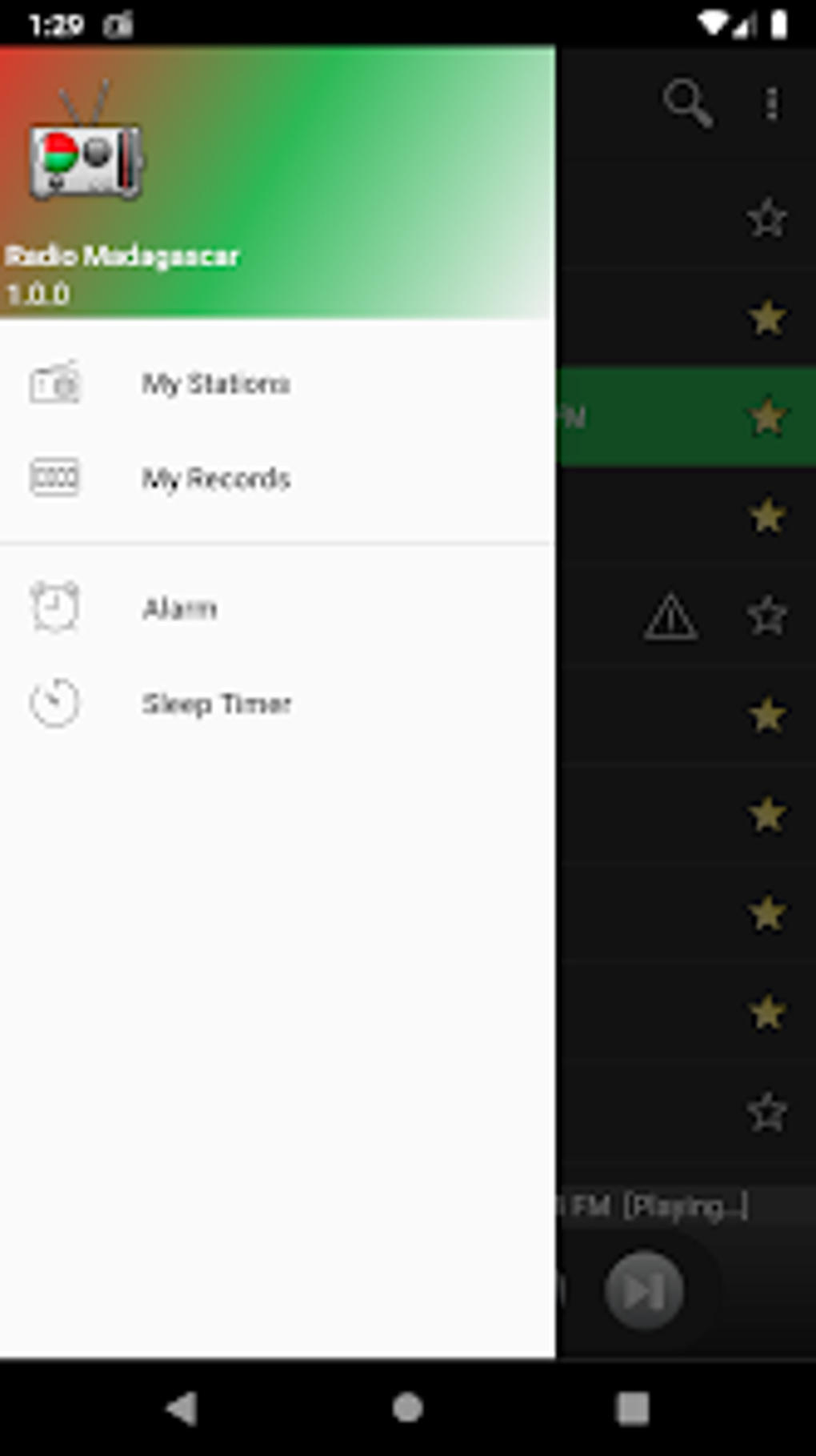This screenshot has height=1456, width=816.
Task: Select Sleep Timer from the drawer menu
Action: (x=218, y=703)
